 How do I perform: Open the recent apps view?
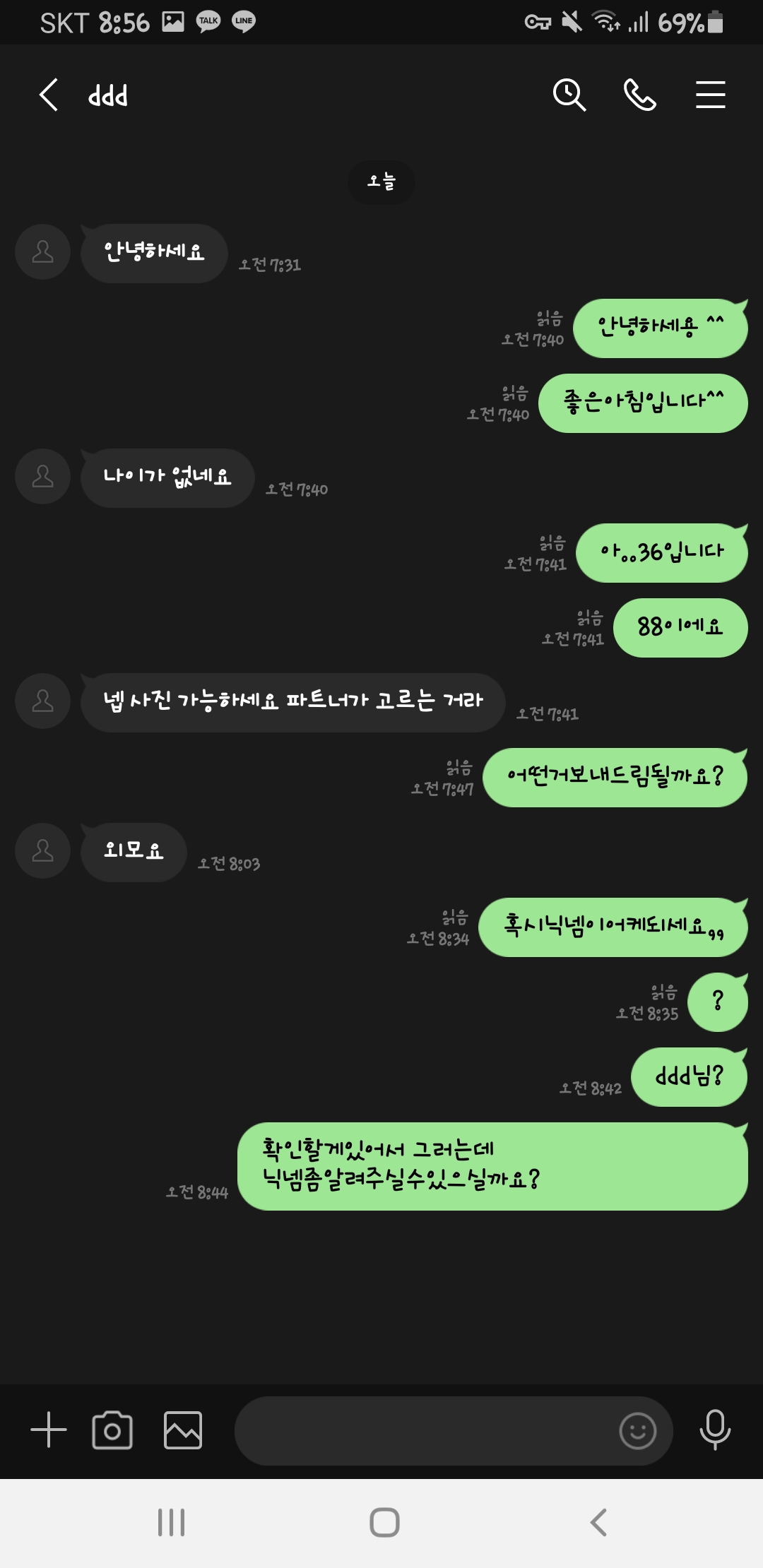pos(172,1523)
